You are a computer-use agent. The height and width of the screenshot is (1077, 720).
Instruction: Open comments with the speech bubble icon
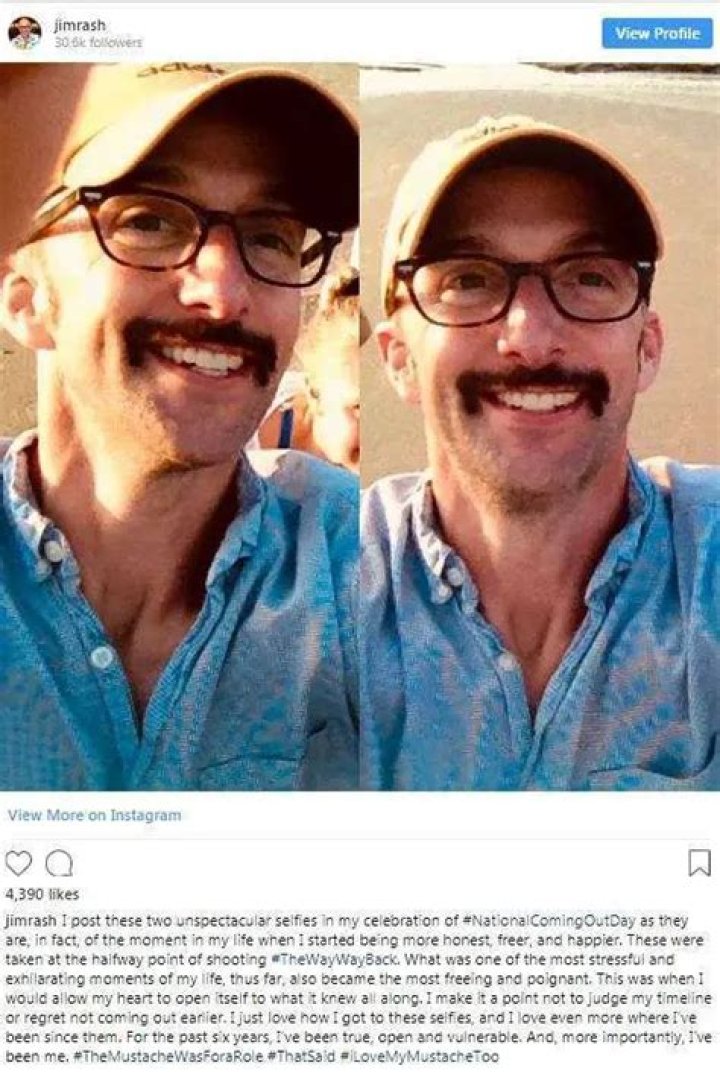pos(59,863)
